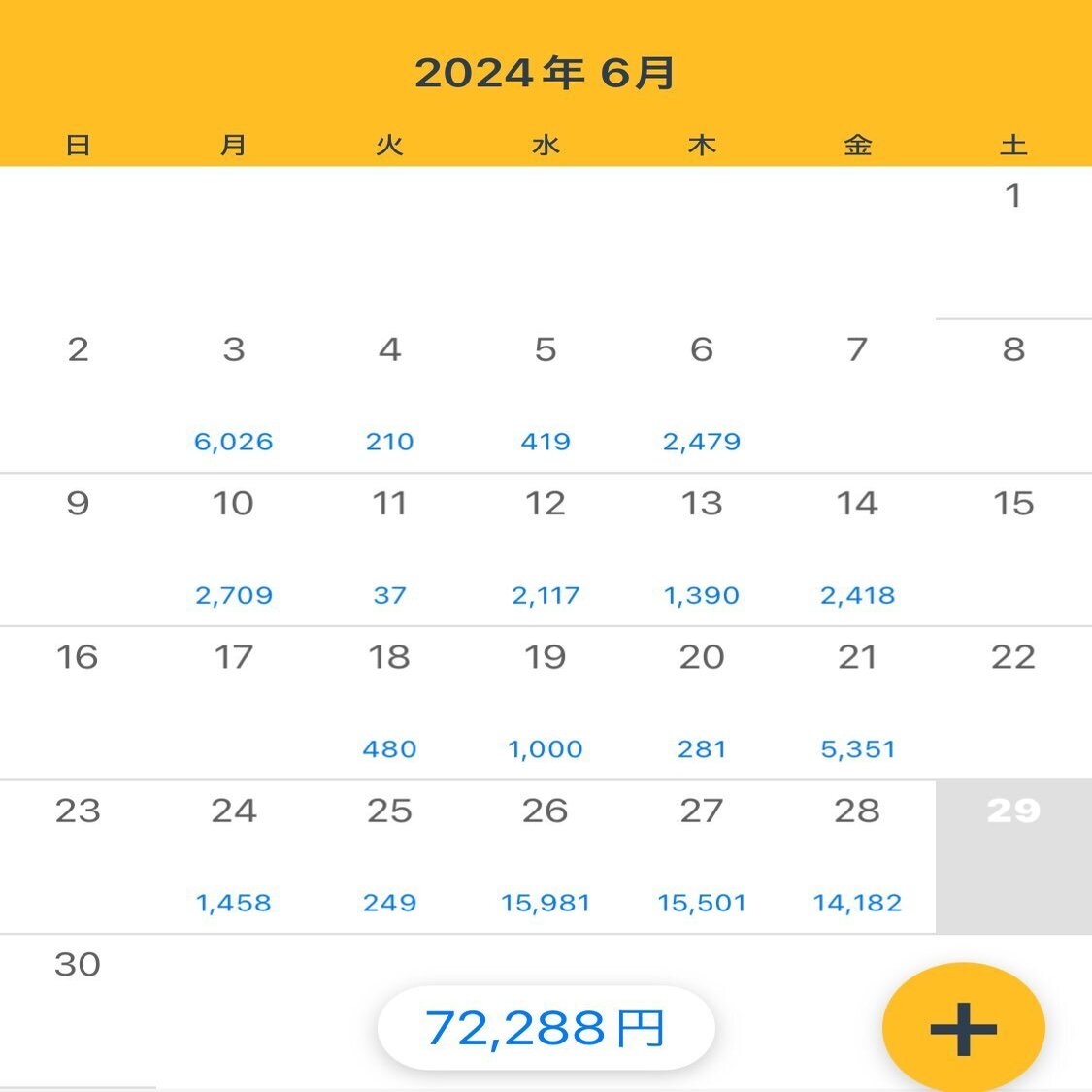Add a new expense entry
1092x1092 pixels.
[963, 1028]
